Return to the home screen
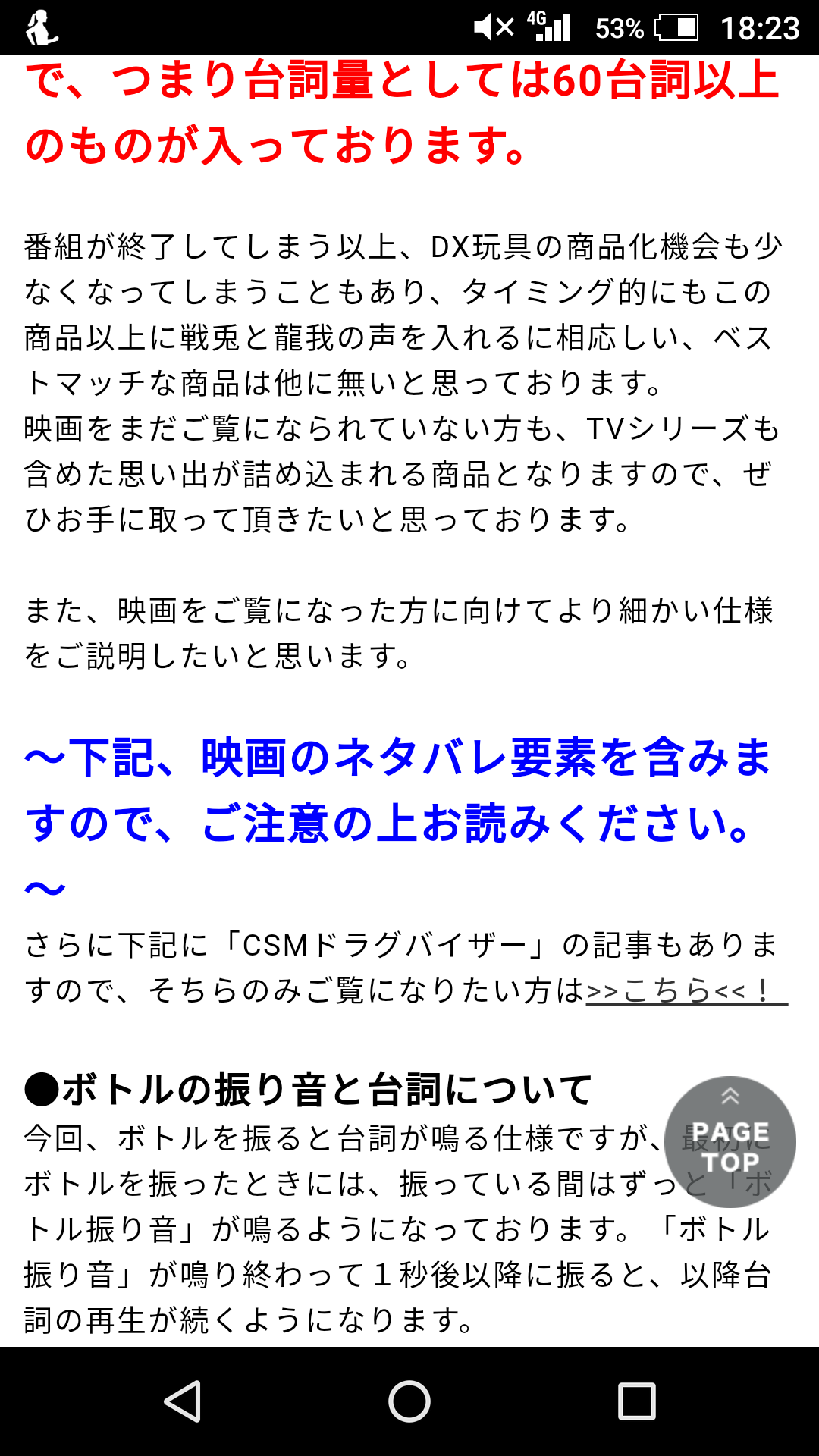 [x=409, y=1401]
